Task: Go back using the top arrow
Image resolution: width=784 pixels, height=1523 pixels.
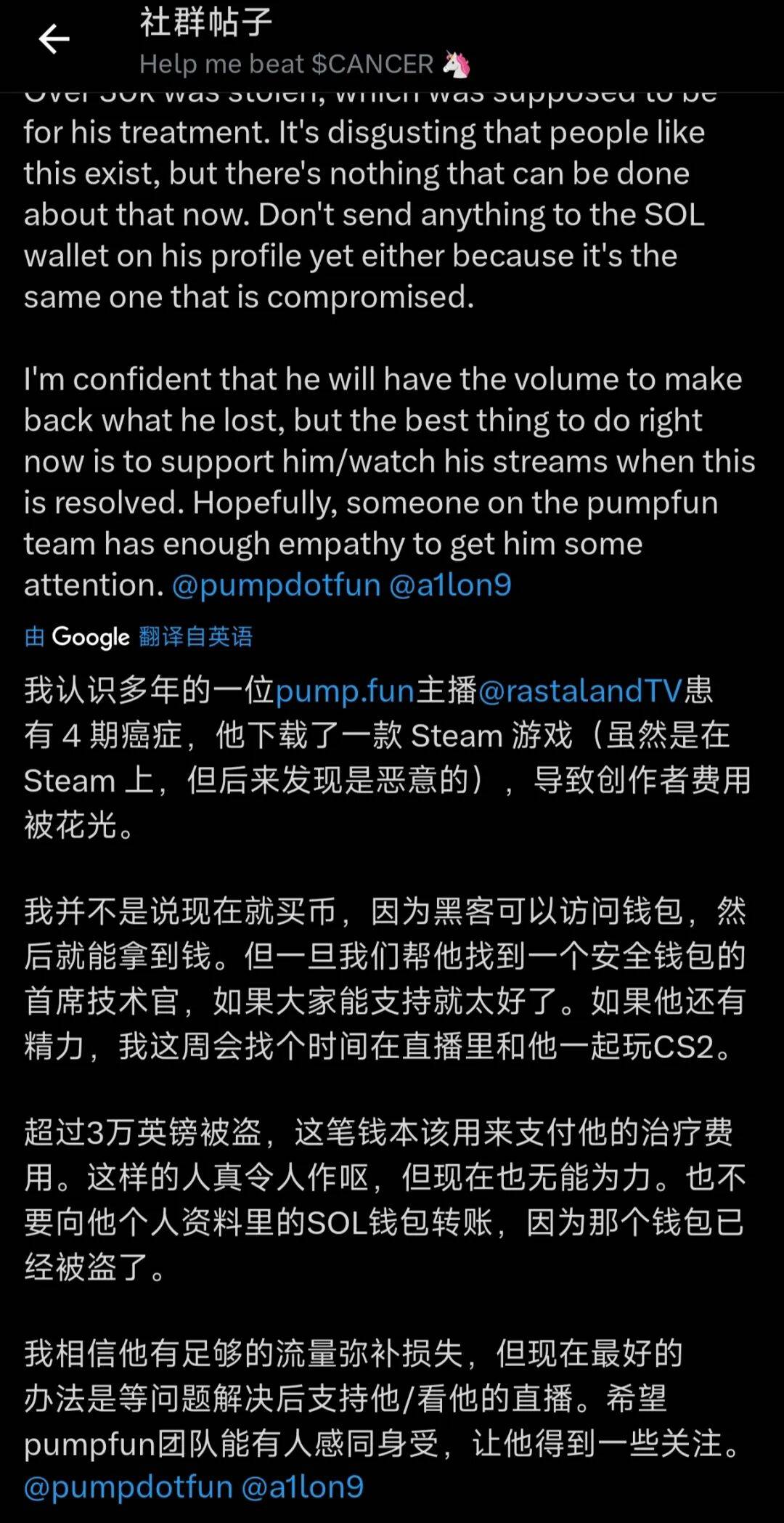Action: (54, 39)
